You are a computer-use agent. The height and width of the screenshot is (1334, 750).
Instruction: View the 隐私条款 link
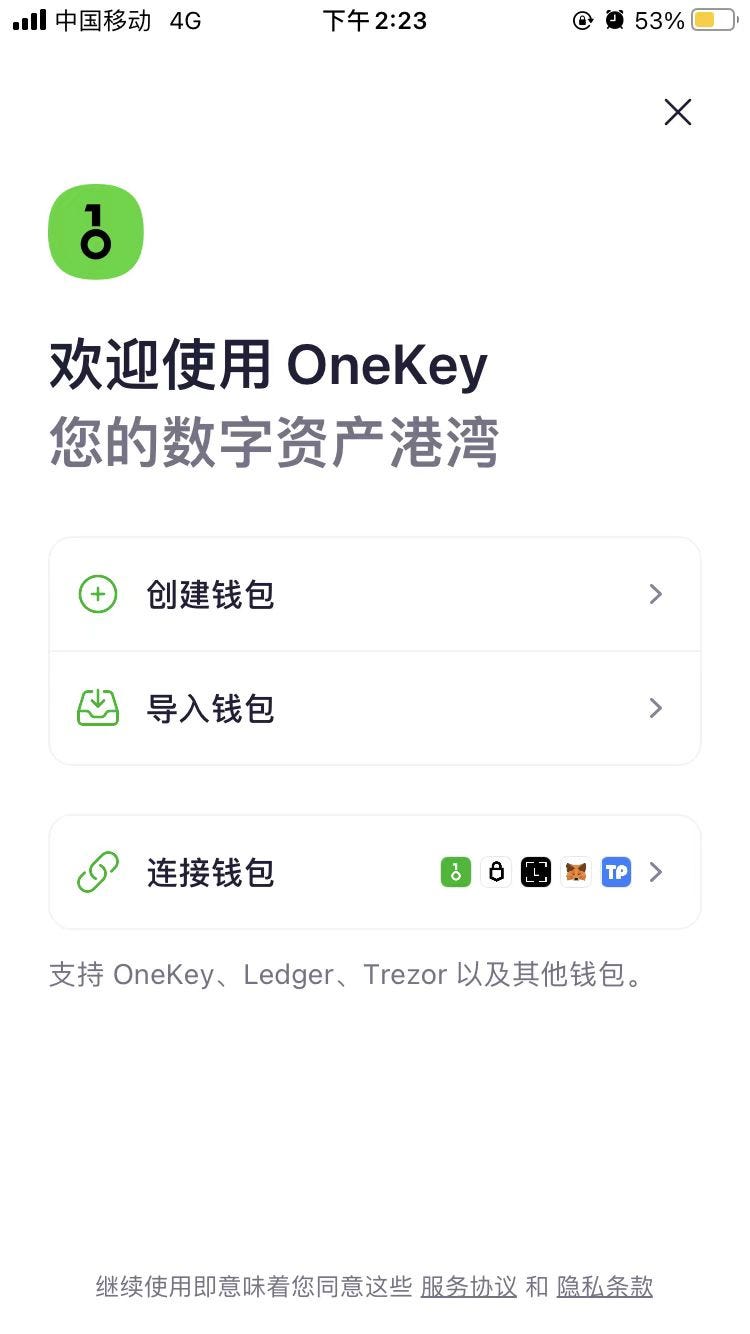point(604,1287)
